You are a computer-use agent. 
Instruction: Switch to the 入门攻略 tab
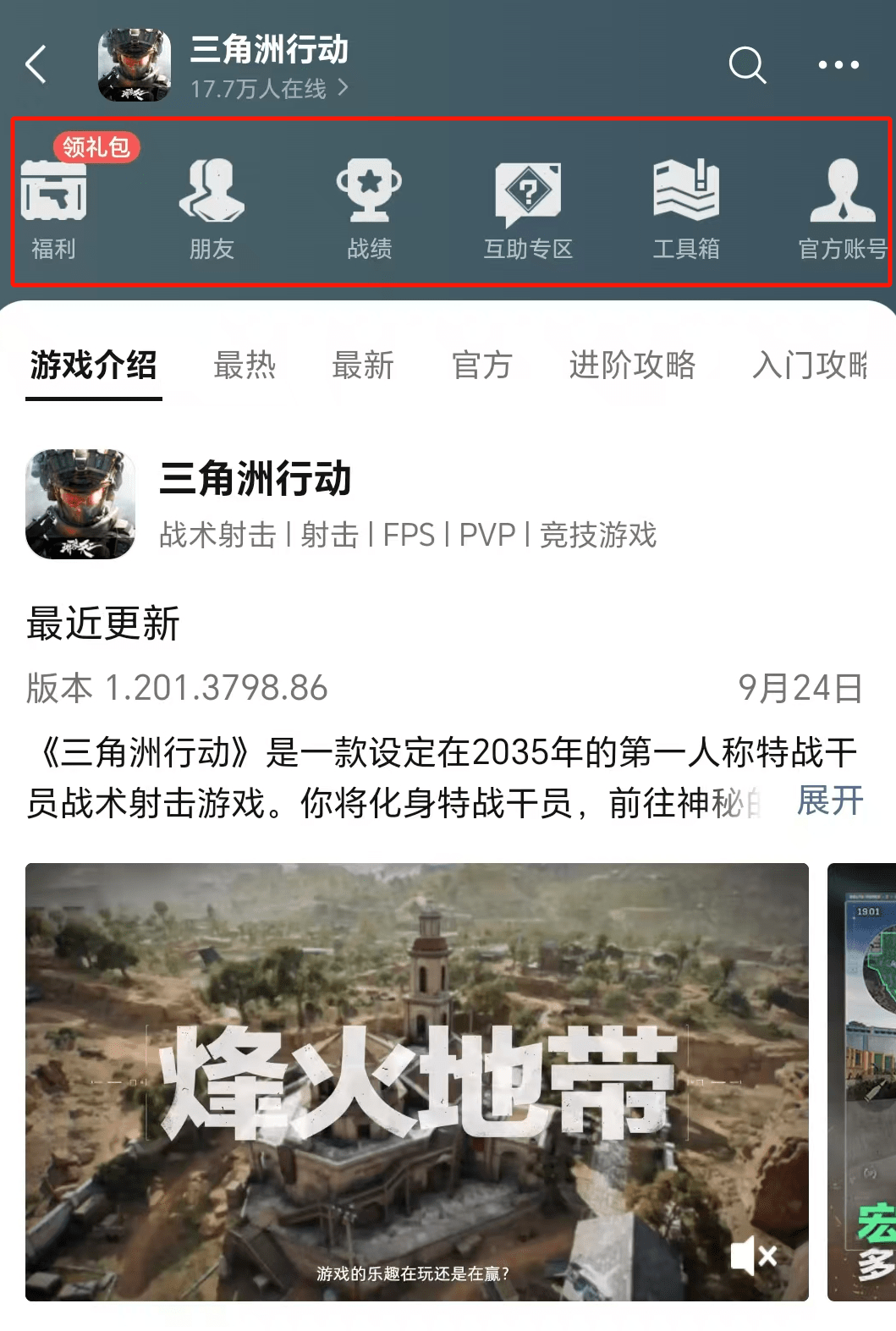[810, 366]
